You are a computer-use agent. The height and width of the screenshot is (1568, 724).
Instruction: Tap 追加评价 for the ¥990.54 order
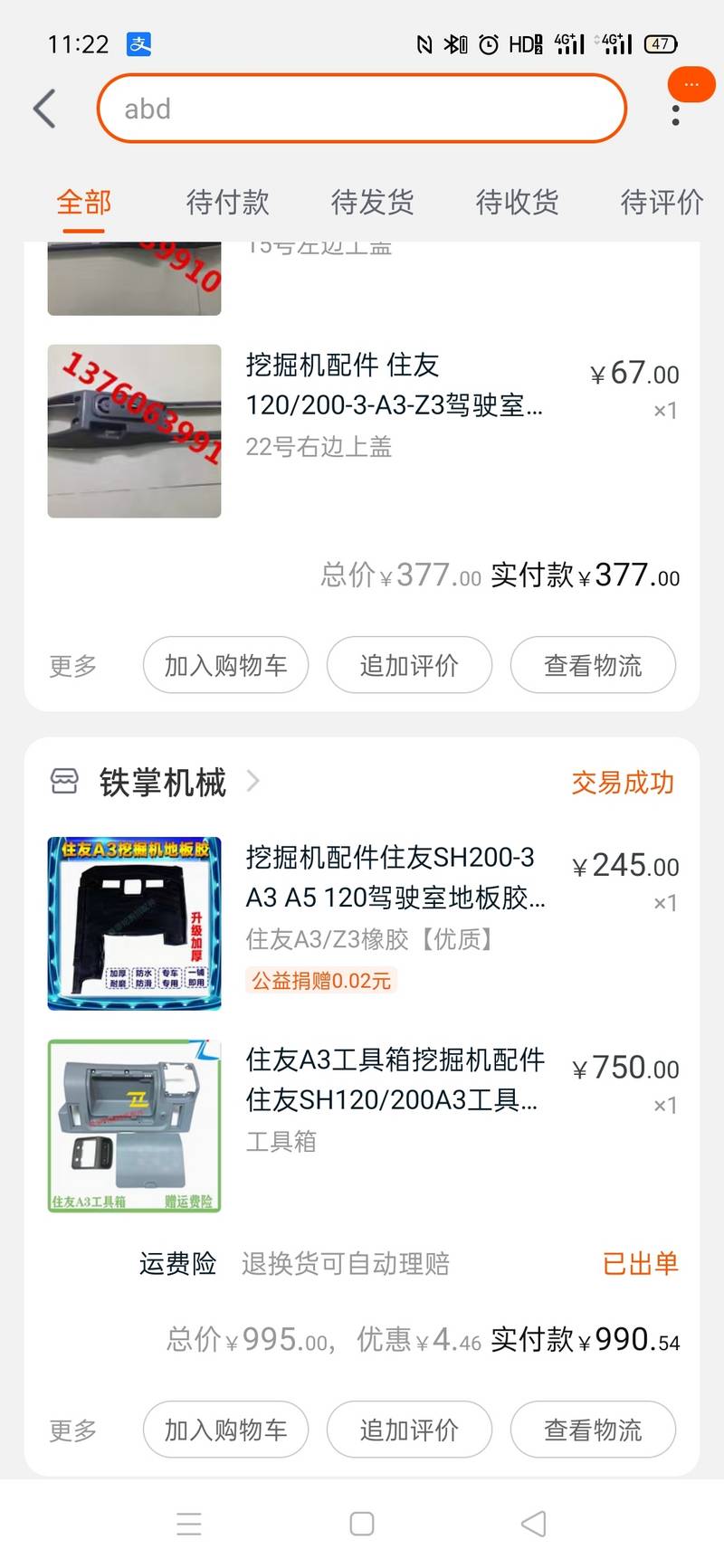(x=409, y=1430)
